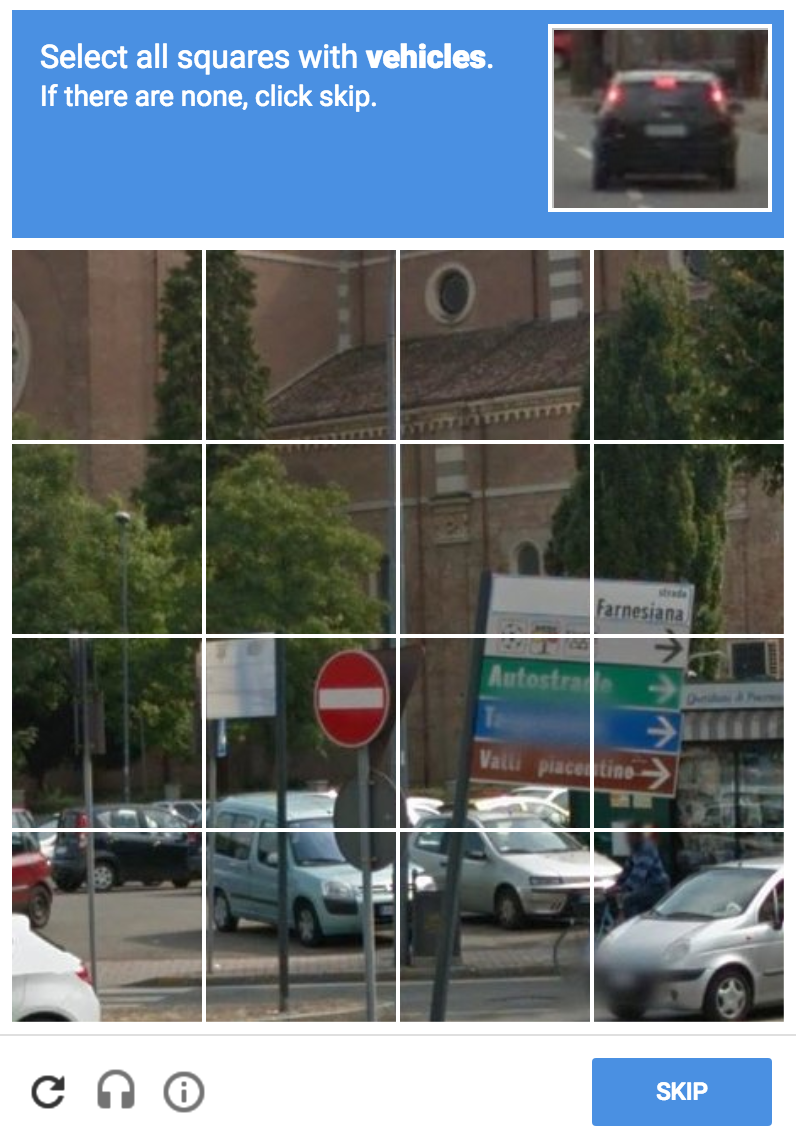Switch to the audio challenge headphones
Screen dimensions: 796x1146
[x=116, y=1091]
